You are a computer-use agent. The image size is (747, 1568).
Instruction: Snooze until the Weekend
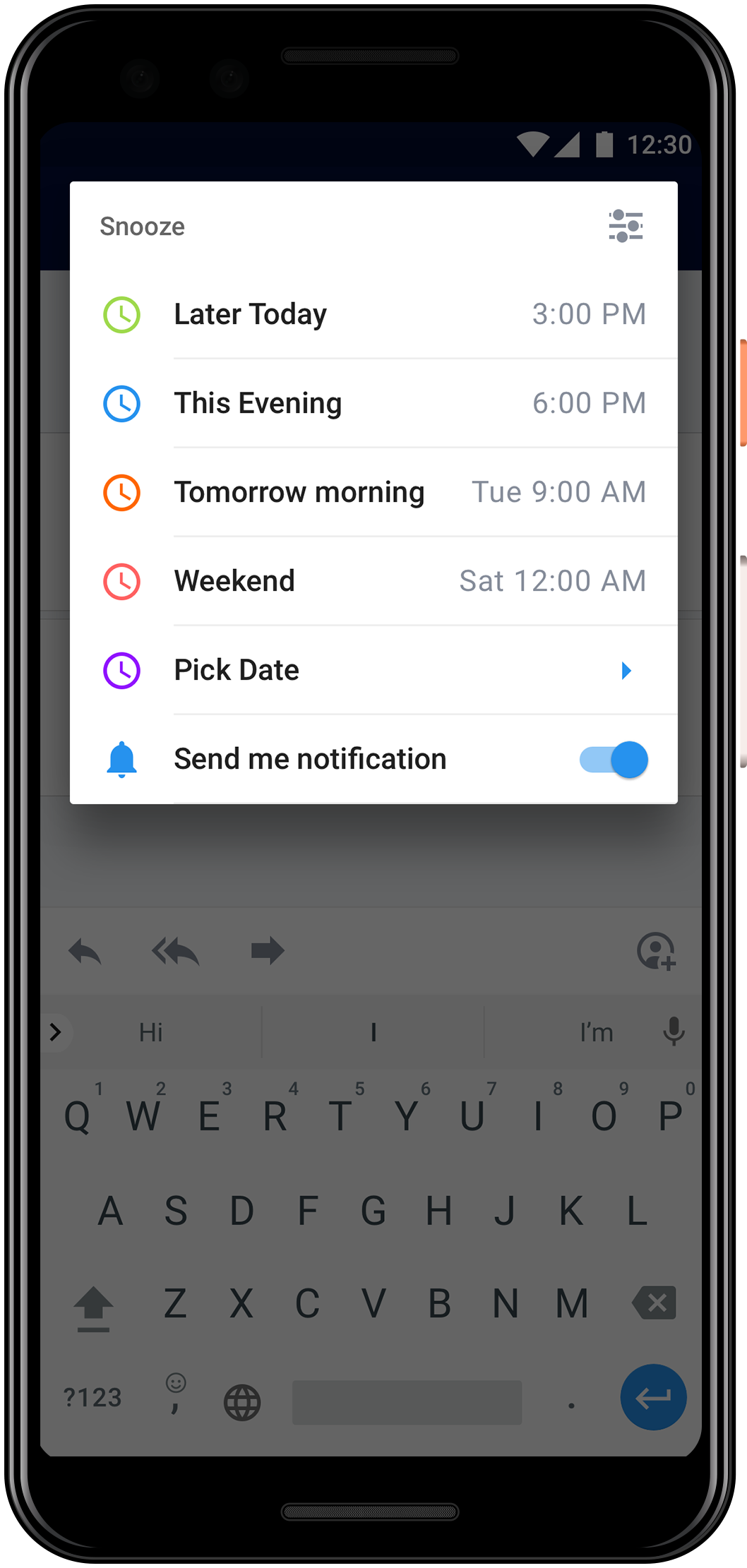click(x=373, y=581)
